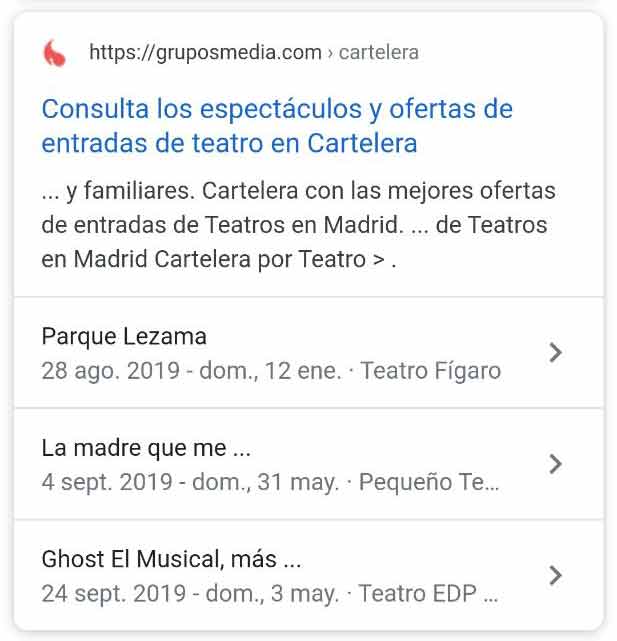Viewport: 617px width, 641px height.
Task: Open the Consulta los espectáculos result link
Action: [276, 125]
